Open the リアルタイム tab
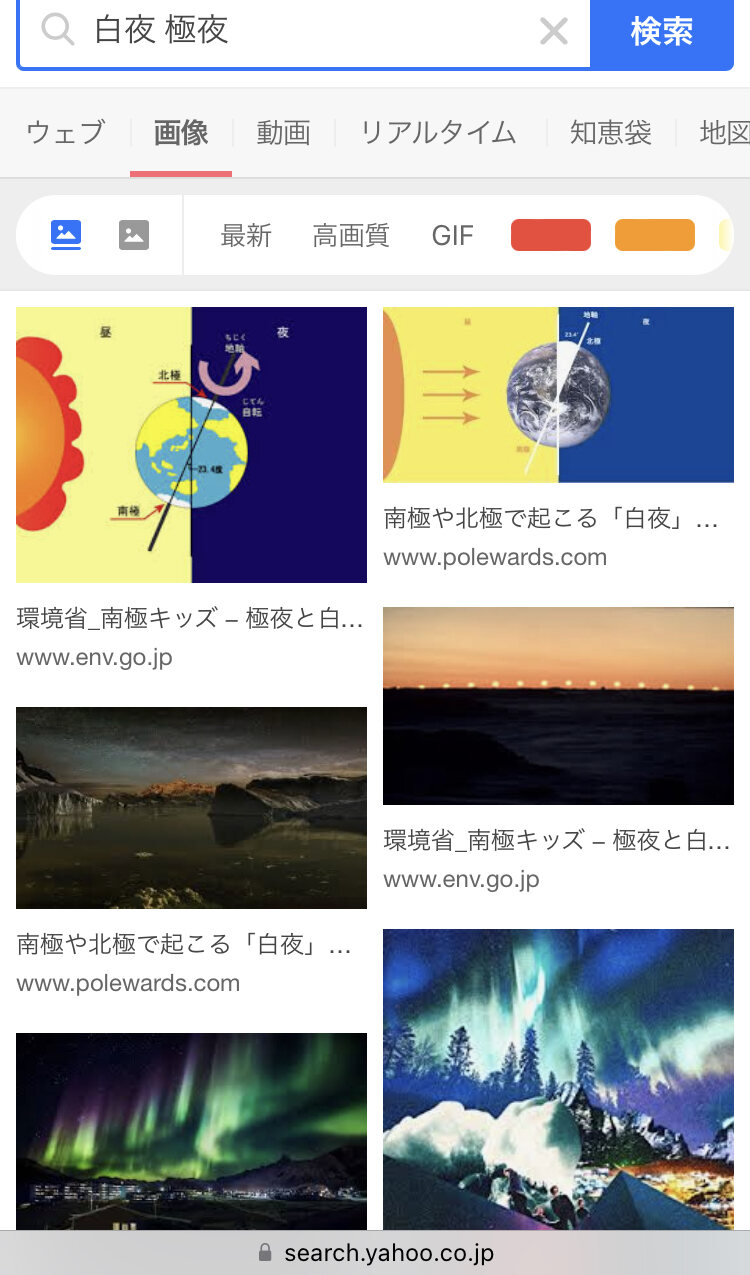 [438, 133]
